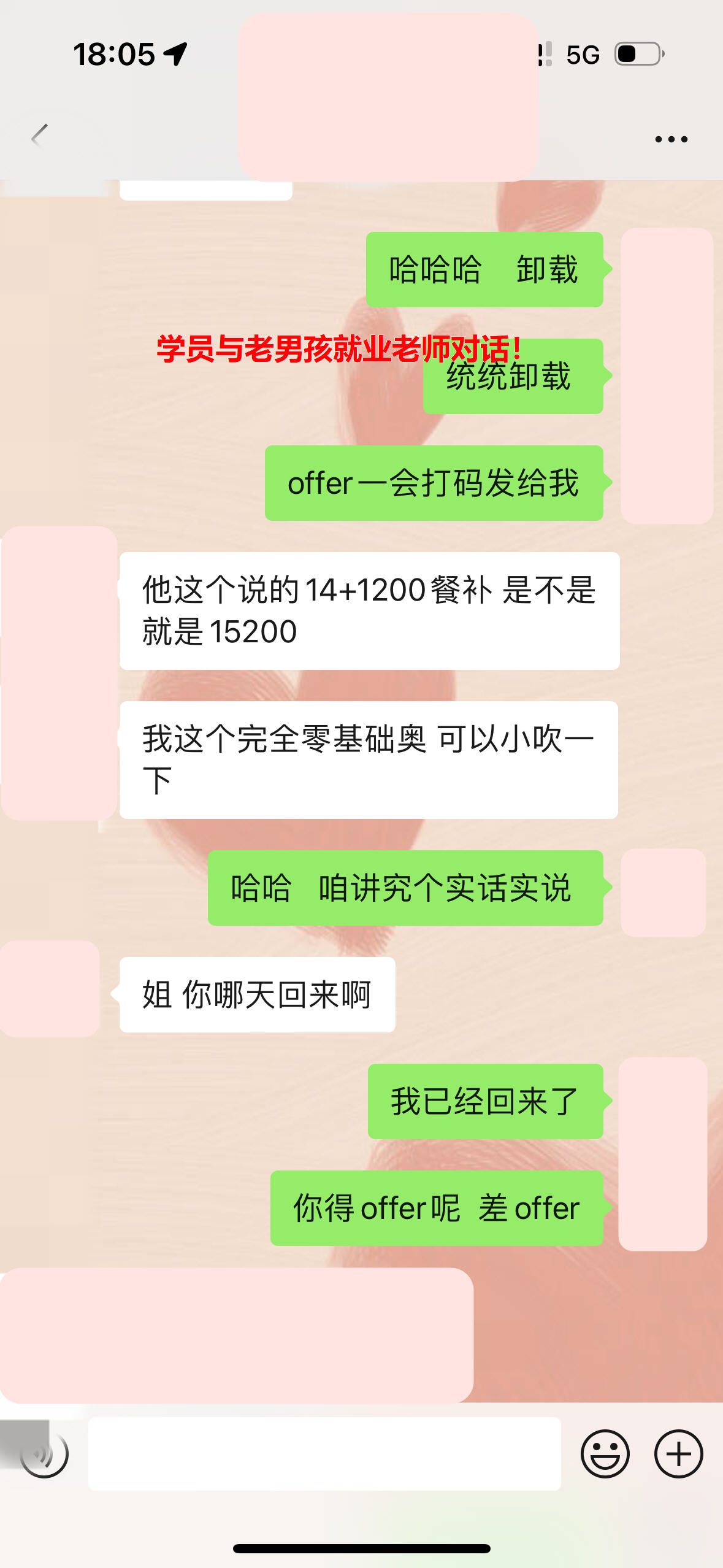
Task: Go back to the chat list
Action: [40, 136]
